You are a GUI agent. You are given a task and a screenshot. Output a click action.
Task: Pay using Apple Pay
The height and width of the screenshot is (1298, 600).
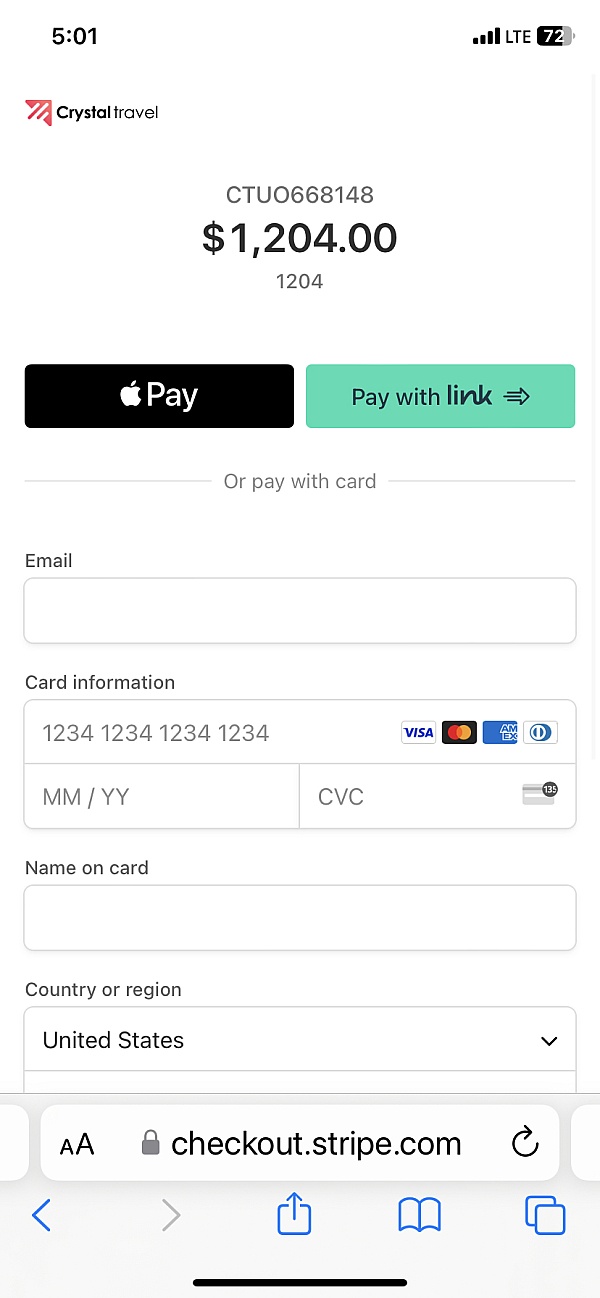click(x=159, y=396)
